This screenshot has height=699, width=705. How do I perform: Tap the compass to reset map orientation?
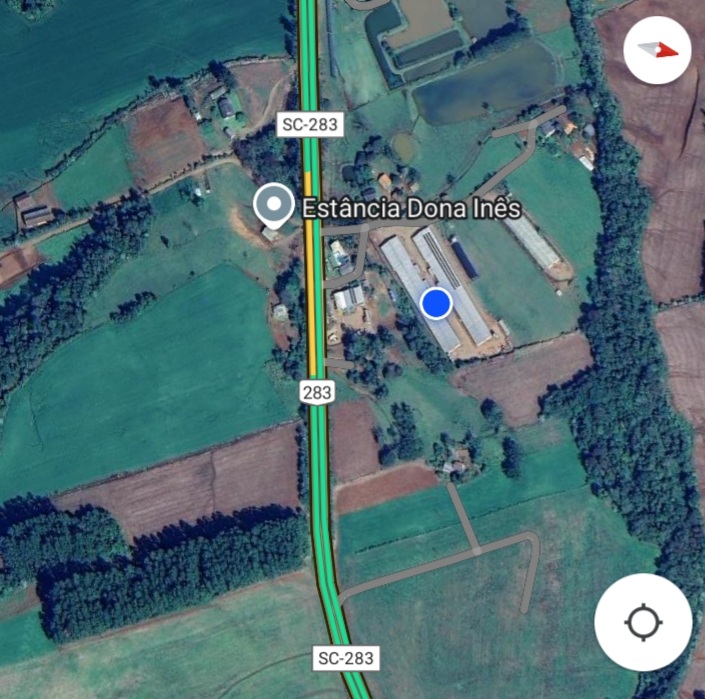coord(657,50)
